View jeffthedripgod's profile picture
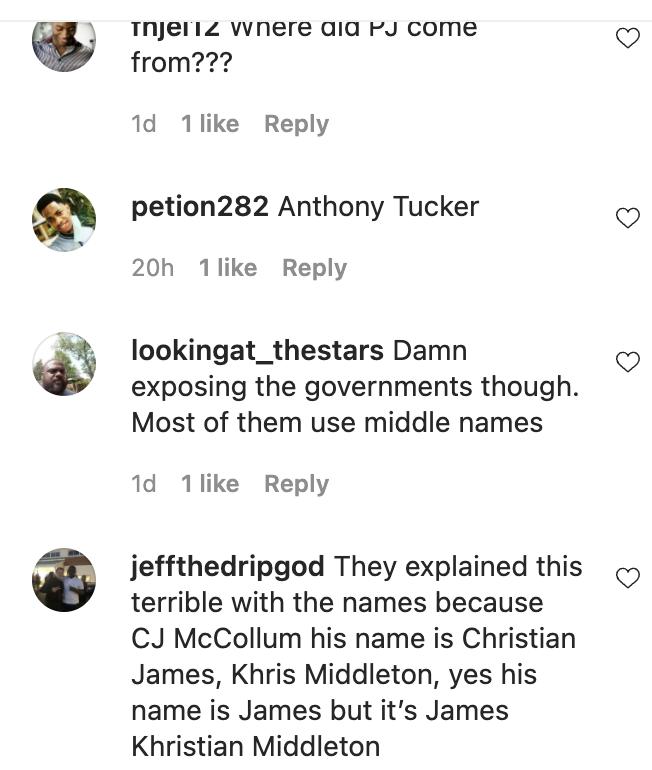This screenshot has width=652, height=770. pos(64,580)
